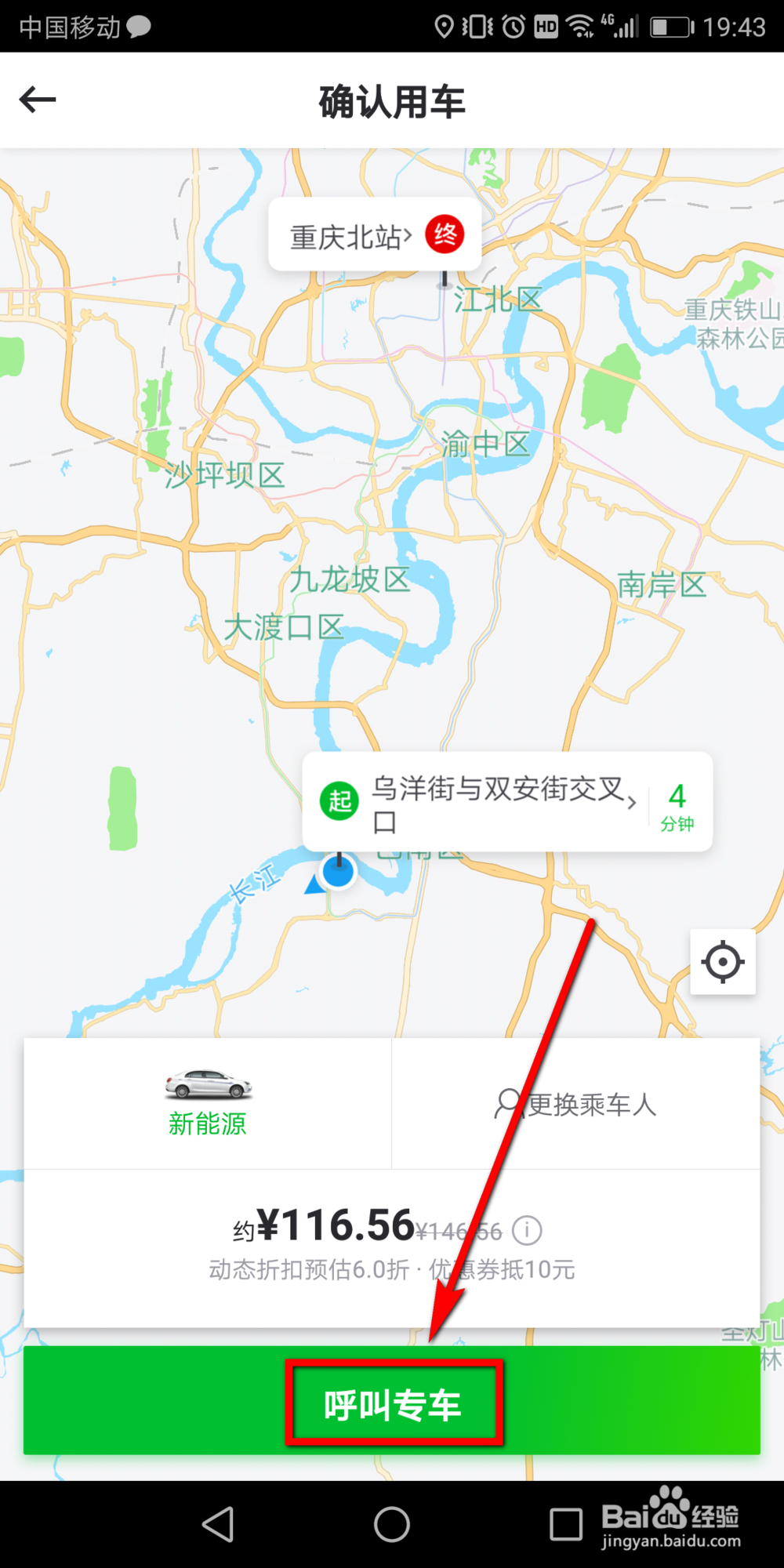Click the green 新能源 car icon

point(207,1086)
